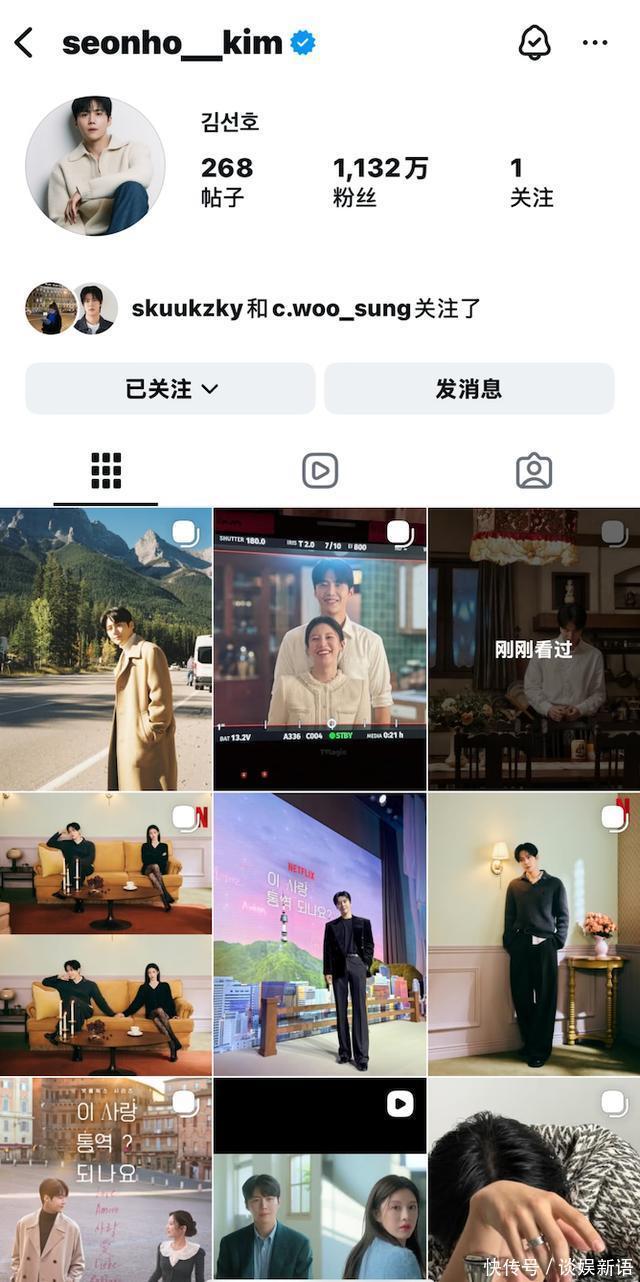Open the 이 사랑 통역 되나요 poster post

coord(106,1180)
